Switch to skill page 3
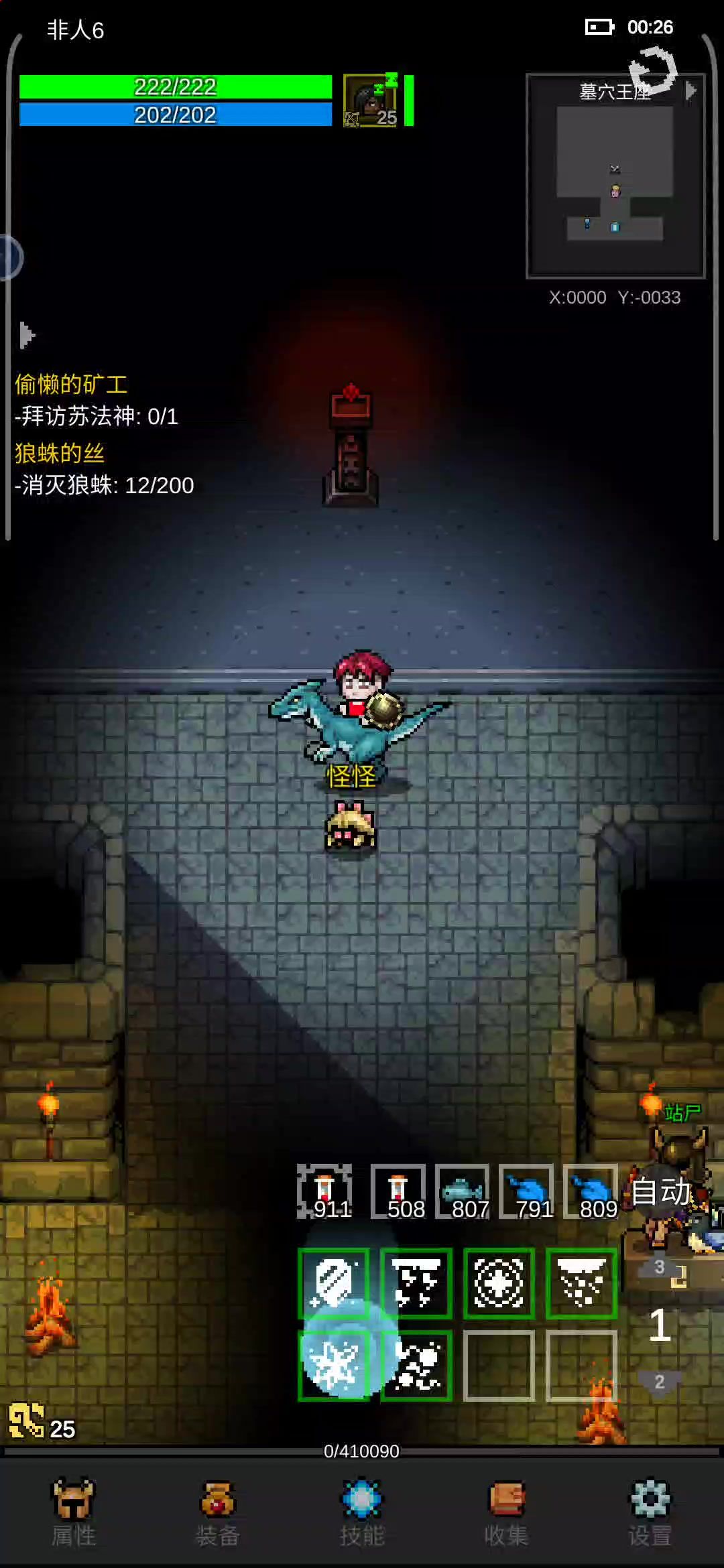The width and height of the screenshot is (724, 1568). [660, 1266]
